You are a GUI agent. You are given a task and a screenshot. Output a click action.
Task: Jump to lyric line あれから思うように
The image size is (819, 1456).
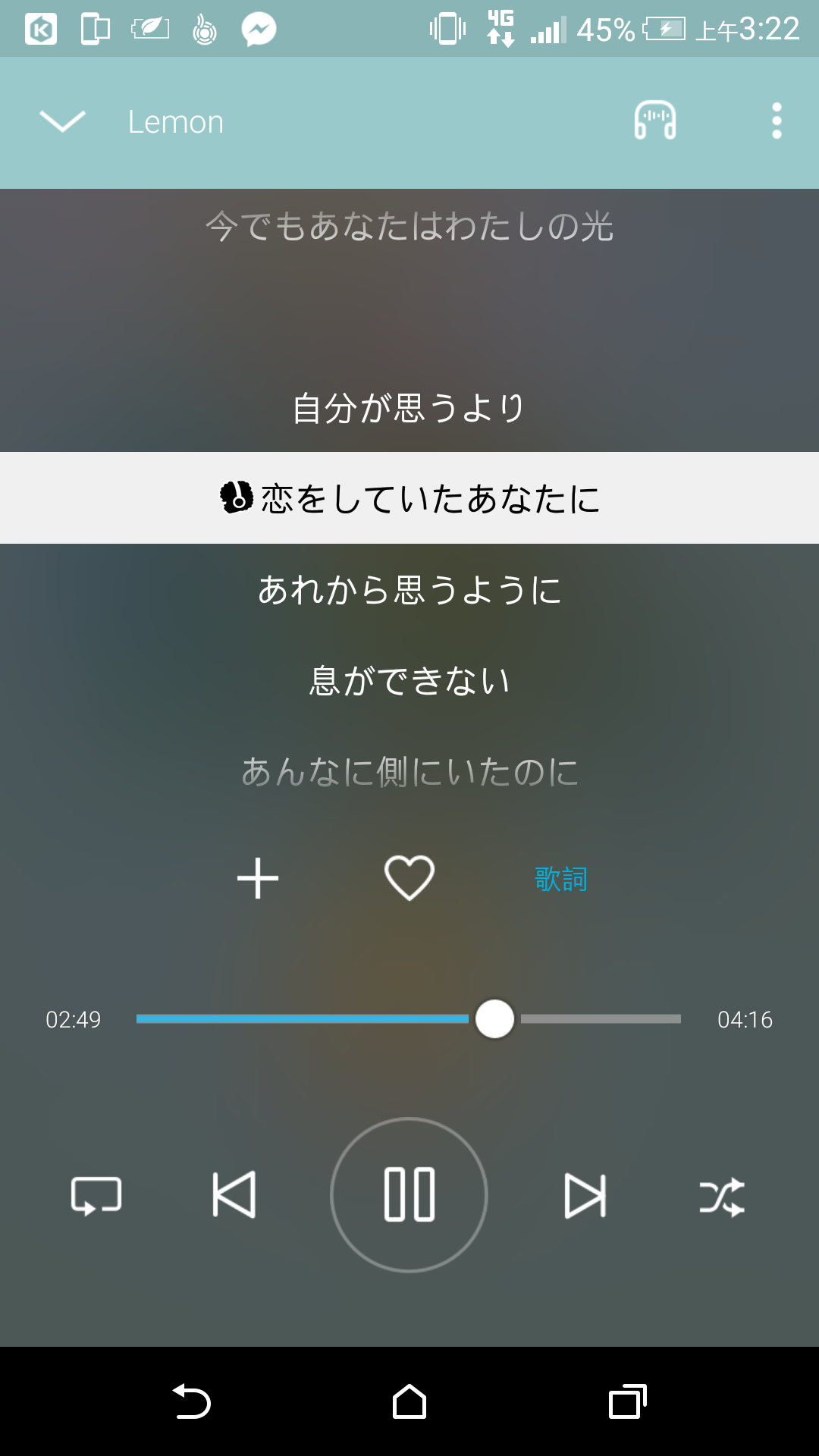(409, 589)
